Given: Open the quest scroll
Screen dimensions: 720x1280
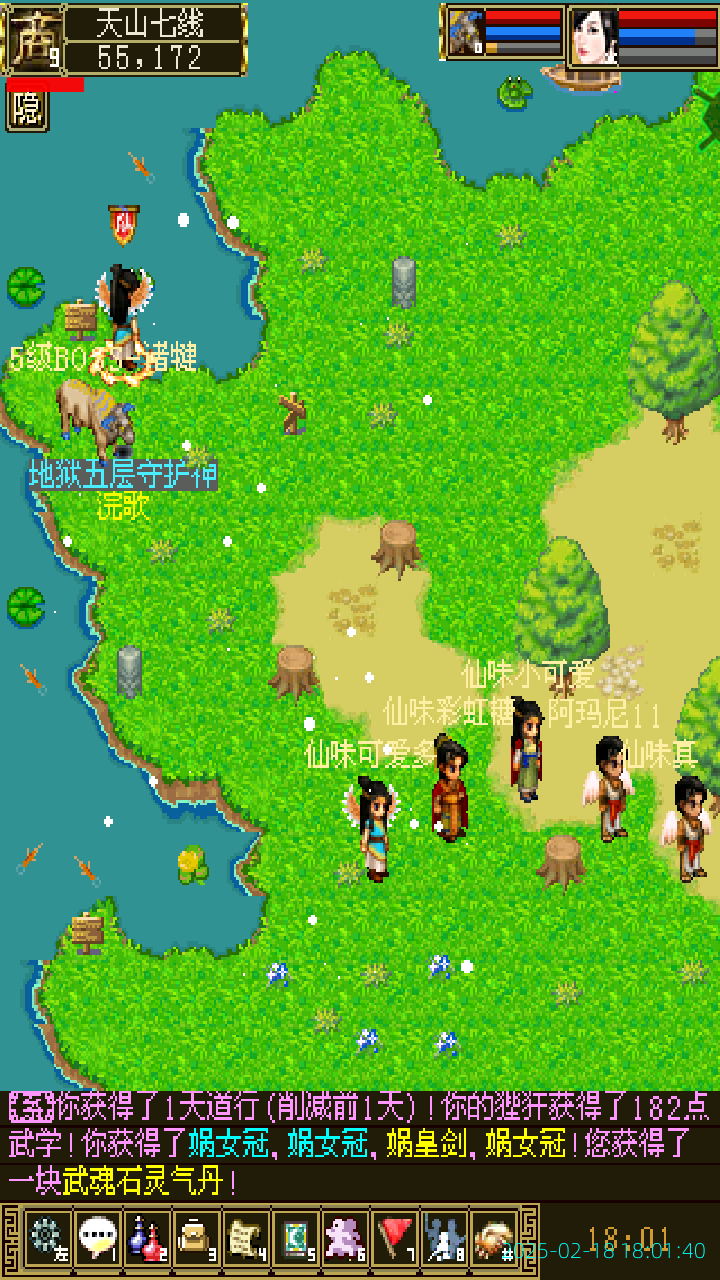Looking at the screenshot, I should click(246, 1238).
